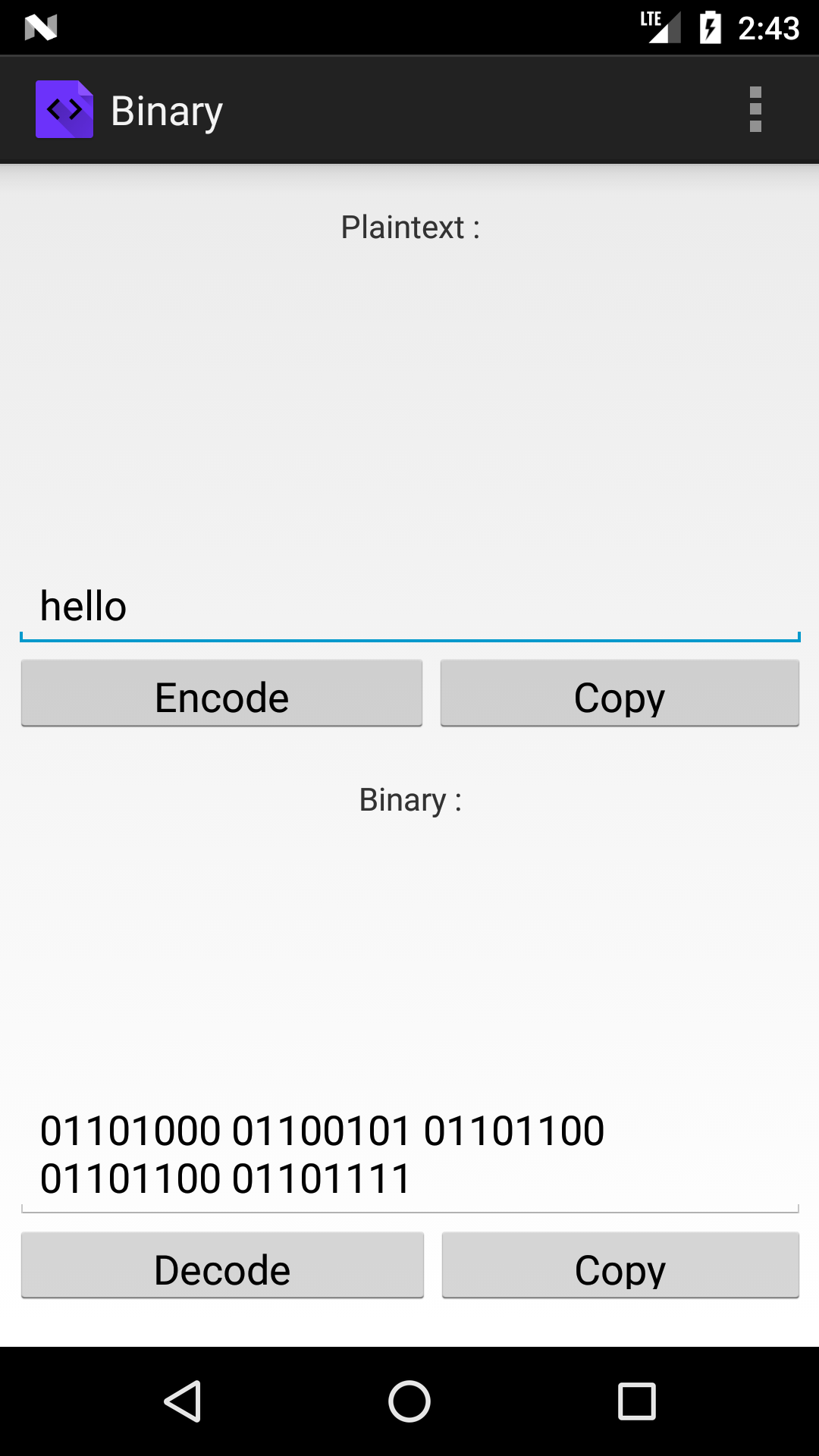
Task: Click the Decode button
Action: click(x=221, y=1266)
